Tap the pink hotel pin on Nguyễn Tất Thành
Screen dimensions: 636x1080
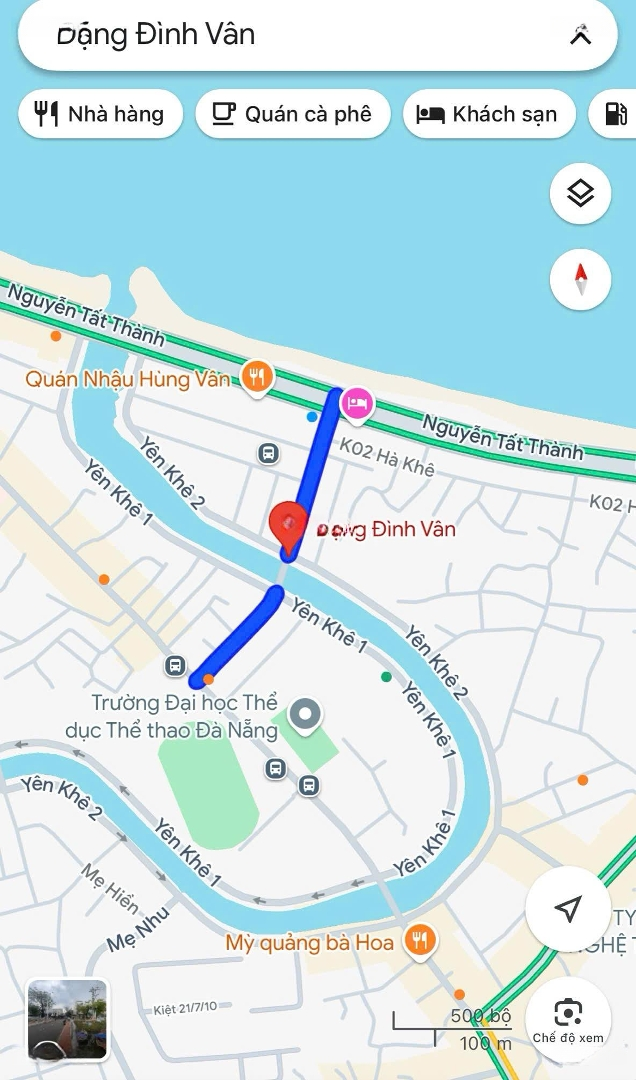(357, 404)
